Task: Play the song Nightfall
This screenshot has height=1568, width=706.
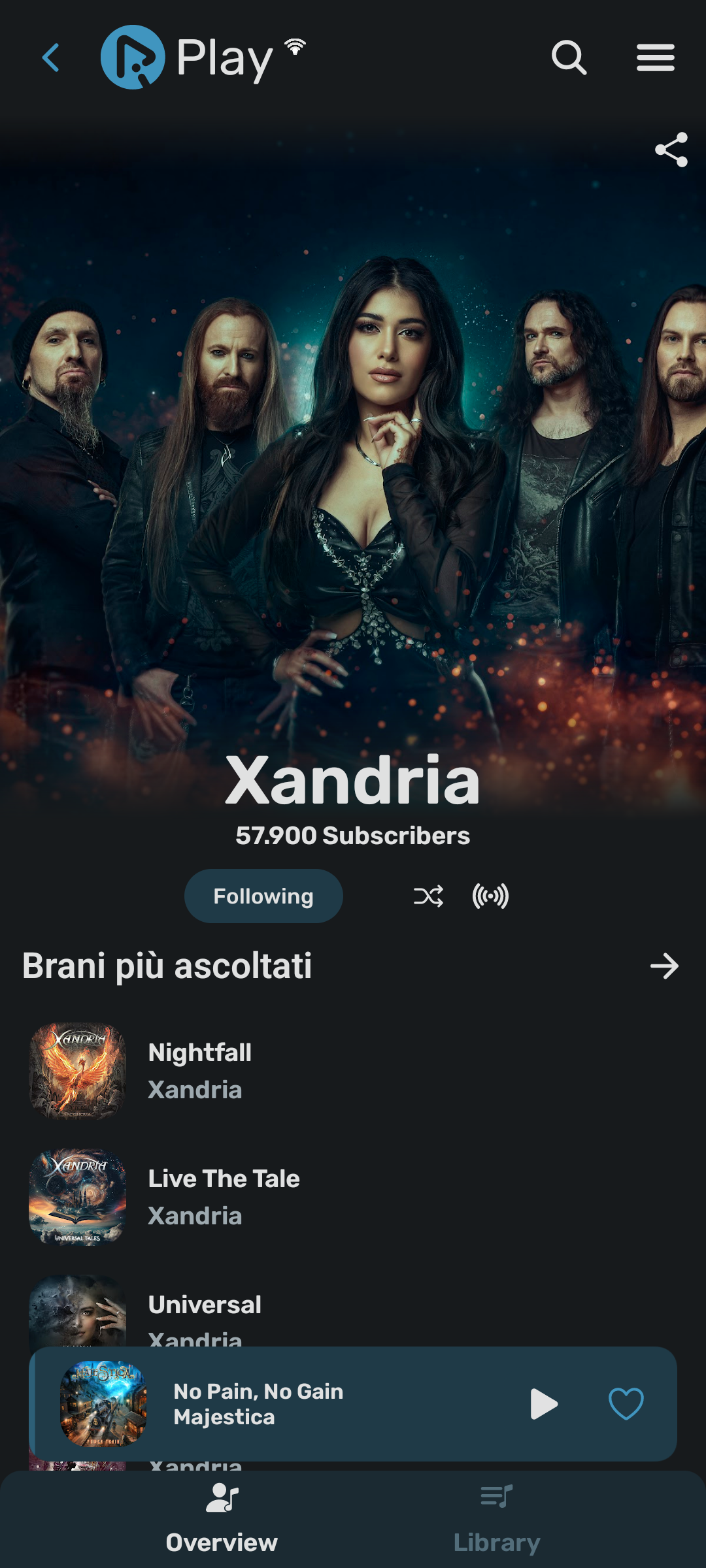Action: 200,1070
